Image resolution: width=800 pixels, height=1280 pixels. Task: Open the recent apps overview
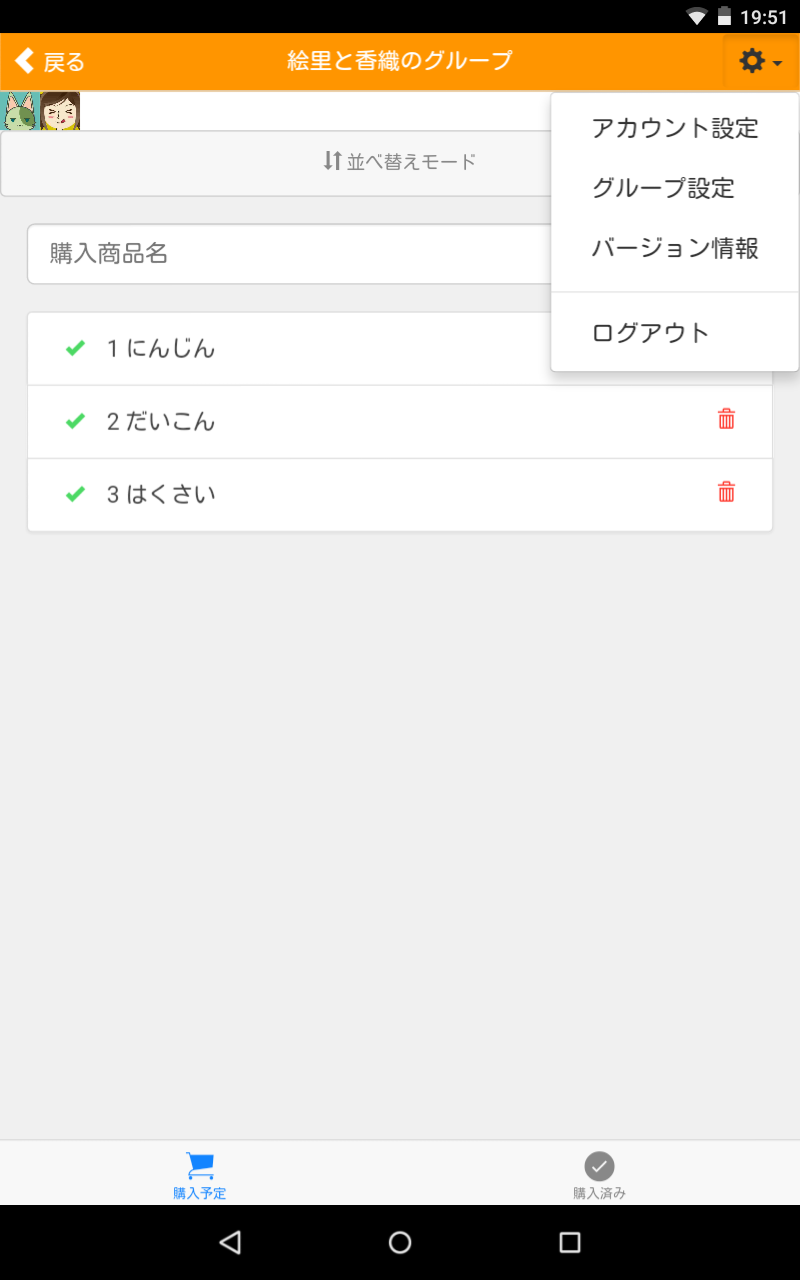coord(570,1242)
